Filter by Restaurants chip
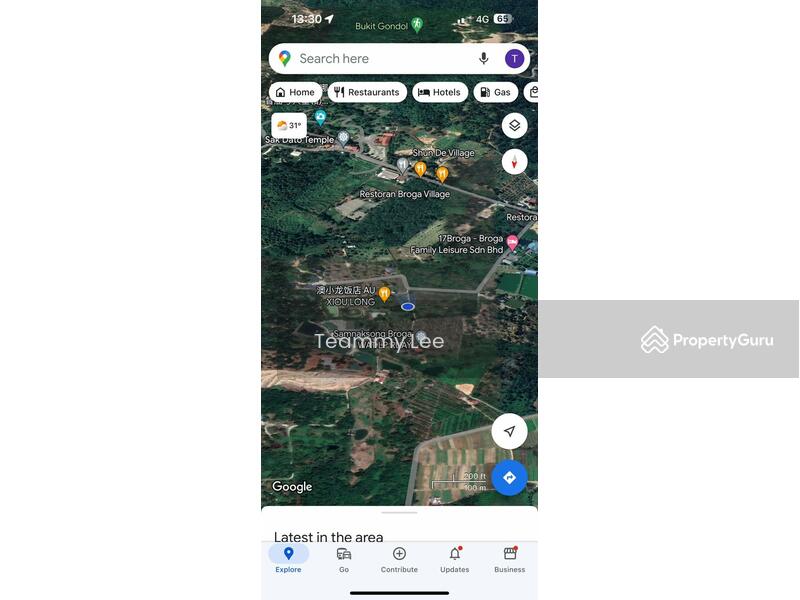800x600 pixels. click(x=367, y=92)
